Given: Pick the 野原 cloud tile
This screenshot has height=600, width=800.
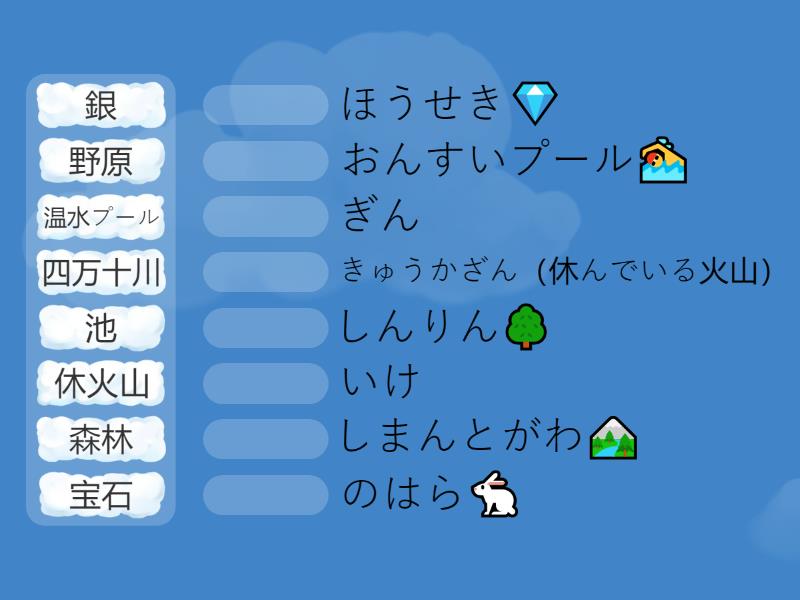Looking at the screenshot, I should 101,161.
